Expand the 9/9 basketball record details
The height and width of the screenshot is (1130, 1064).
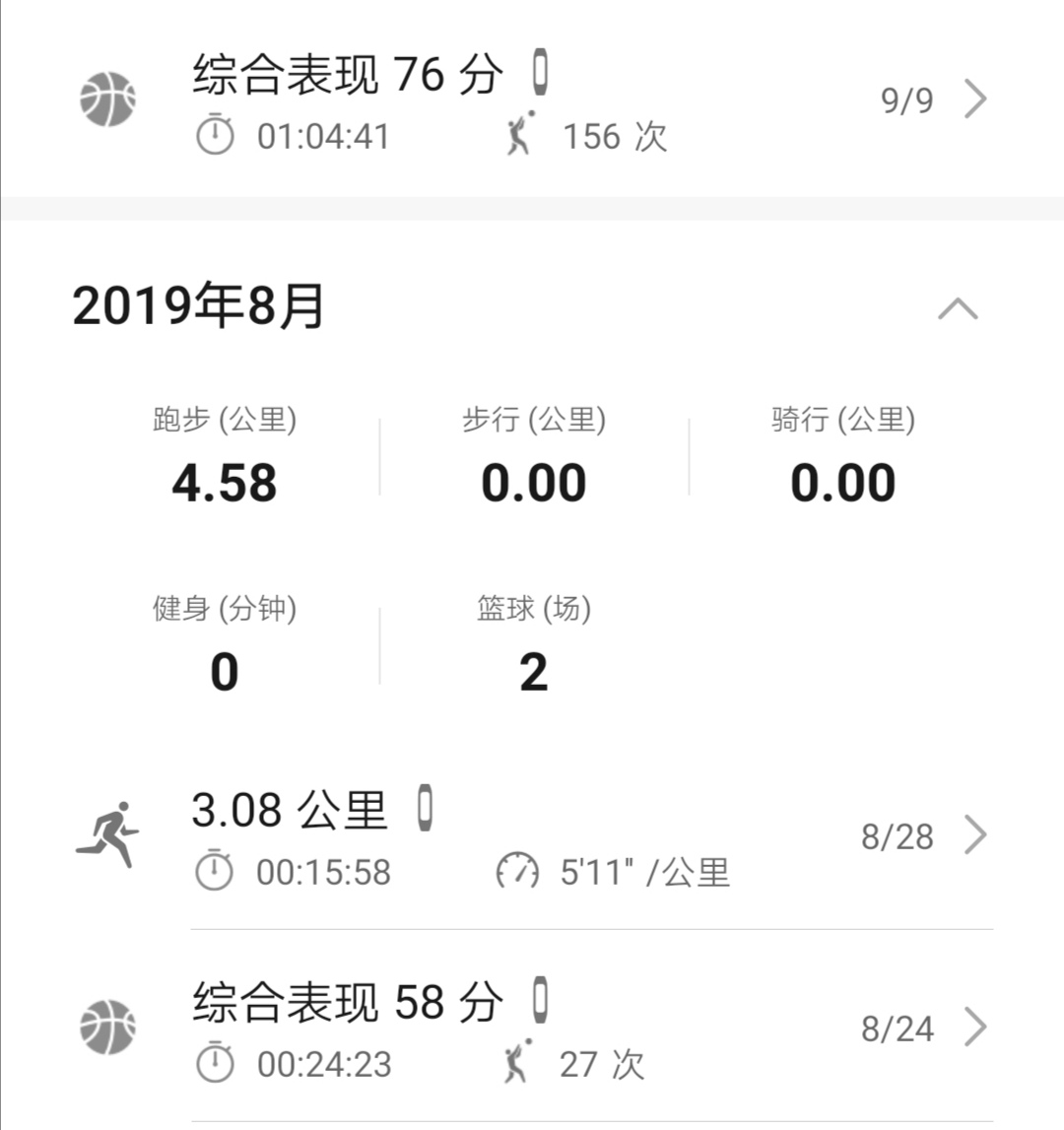coord(976,99)
